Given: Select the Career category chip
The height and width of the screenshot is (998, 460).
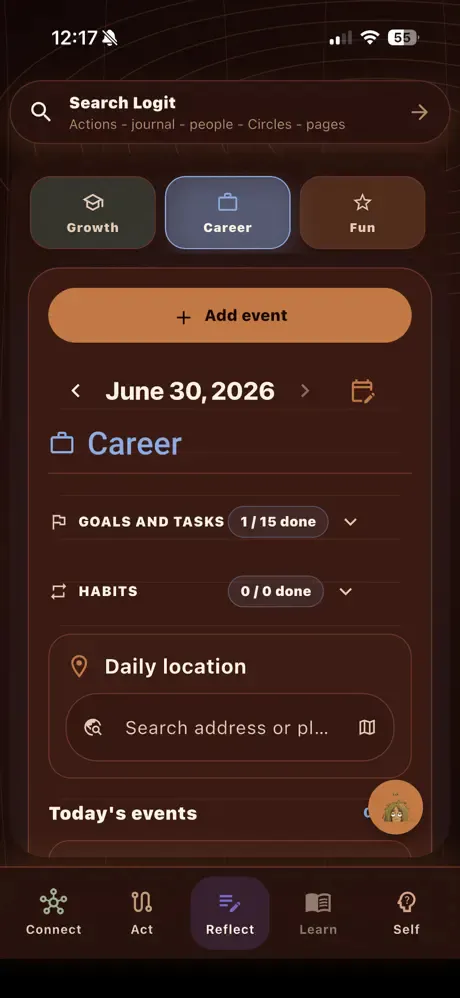Looking at the screenshot, I should 228,213.
